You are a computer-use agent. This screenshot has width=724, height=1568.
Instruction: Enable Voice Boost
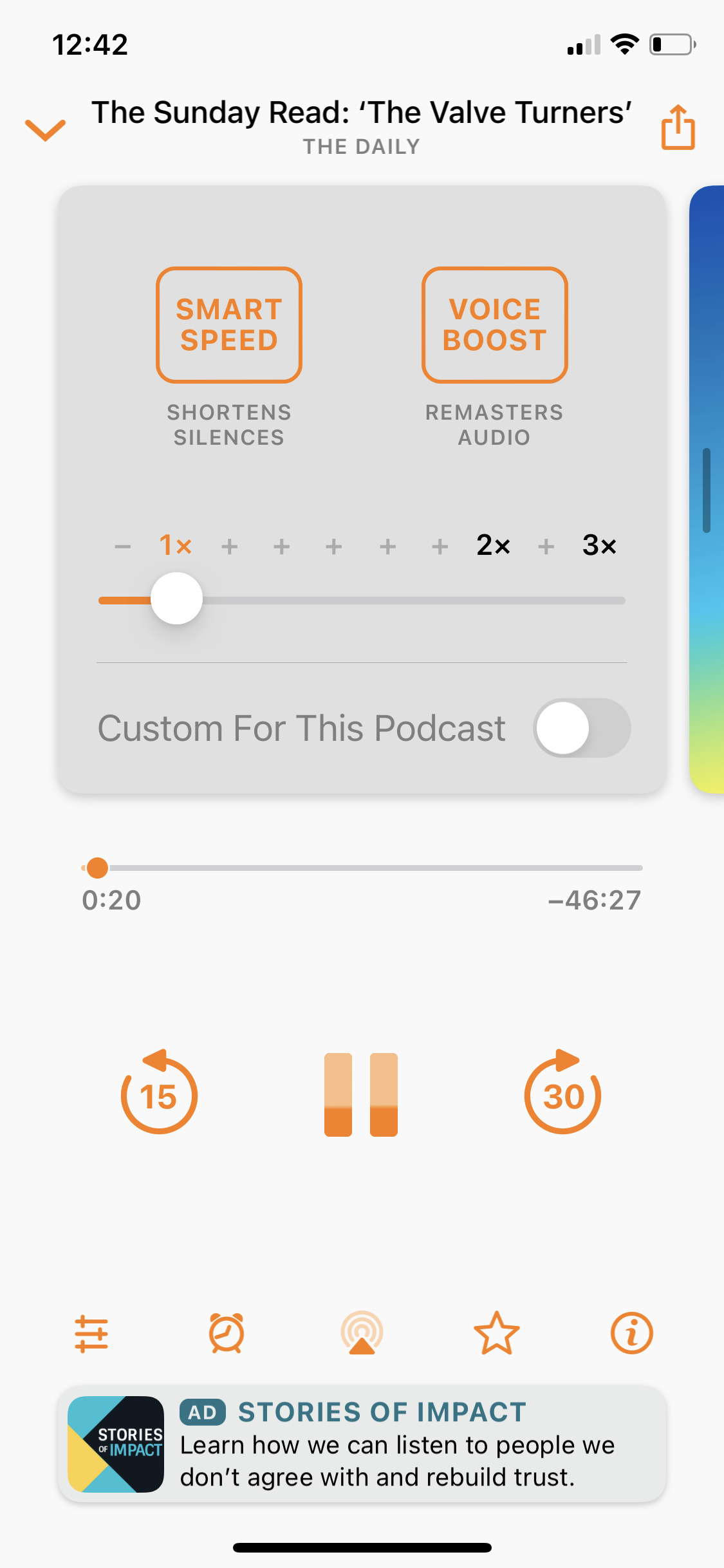(x=494, y=324)
